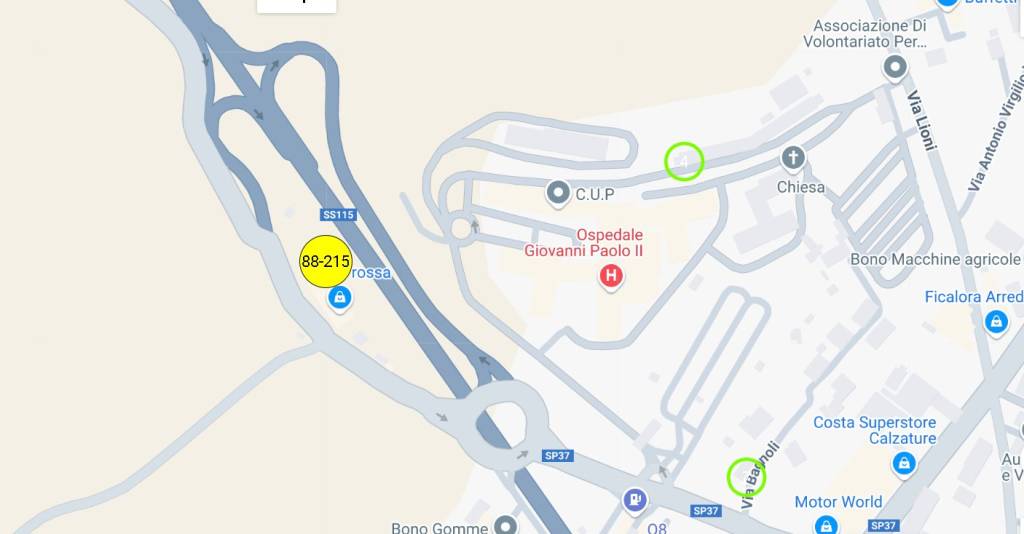
Task: Open the Chiesa church pin
Action: tap(793, 158)
